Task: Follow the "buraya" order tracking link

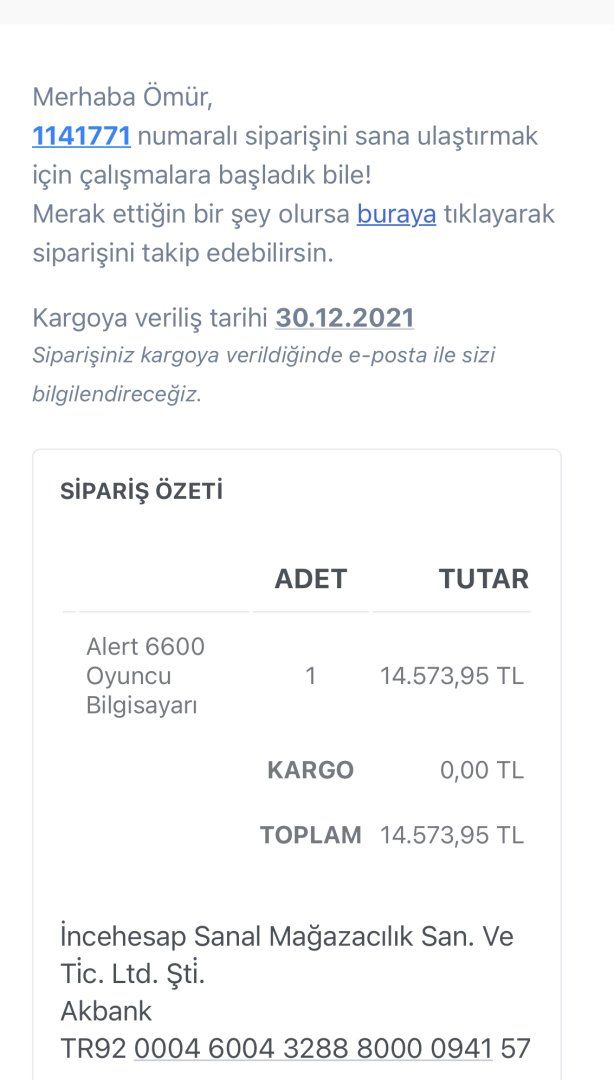Action: (x=396, y=214)
